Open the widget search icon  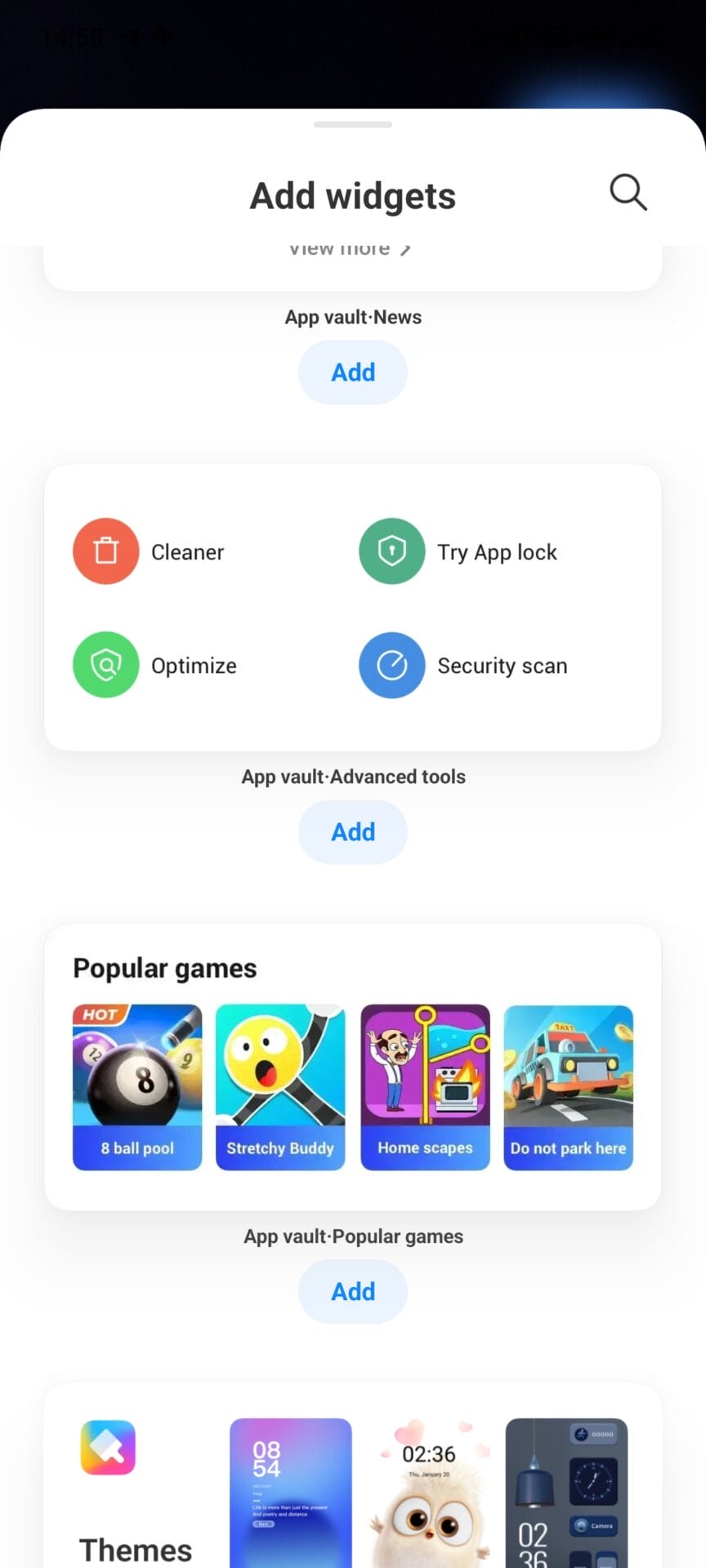(x=628, y=193)
